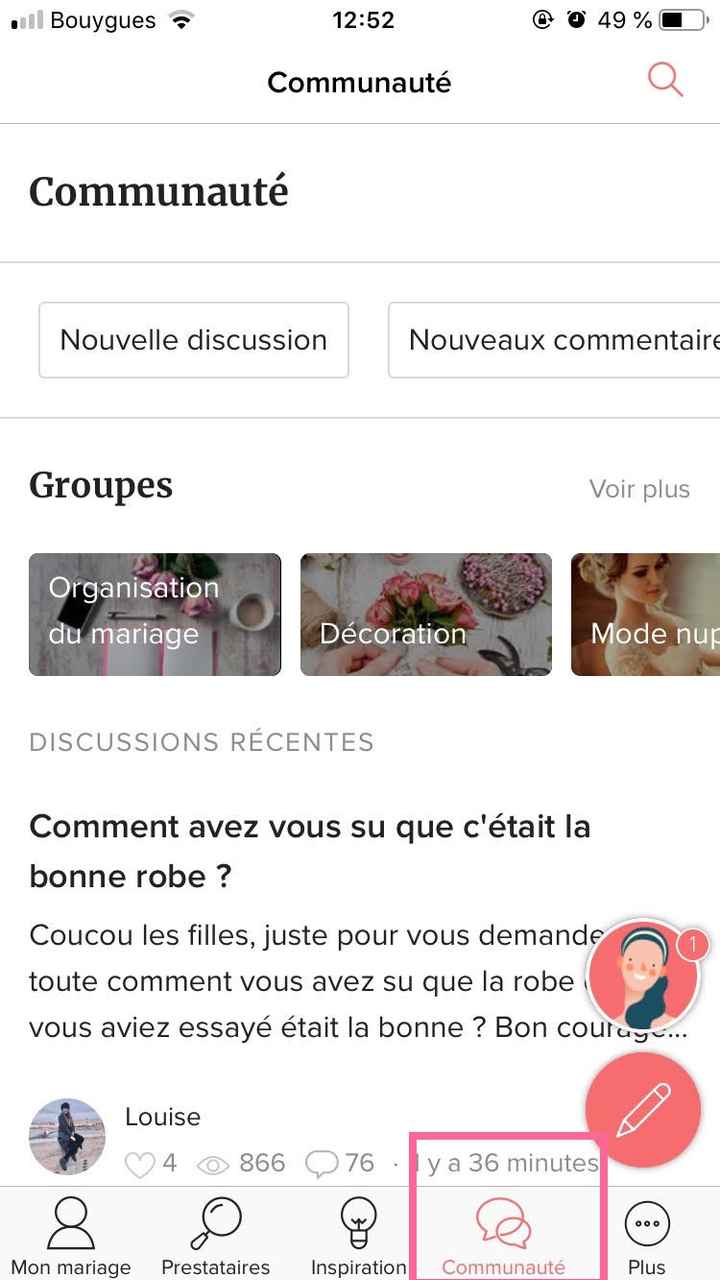The width and height of the screenshot is (720, 1280).
Task: Tap Voir plus to see more groups
Action: click(x=639, y=490)
